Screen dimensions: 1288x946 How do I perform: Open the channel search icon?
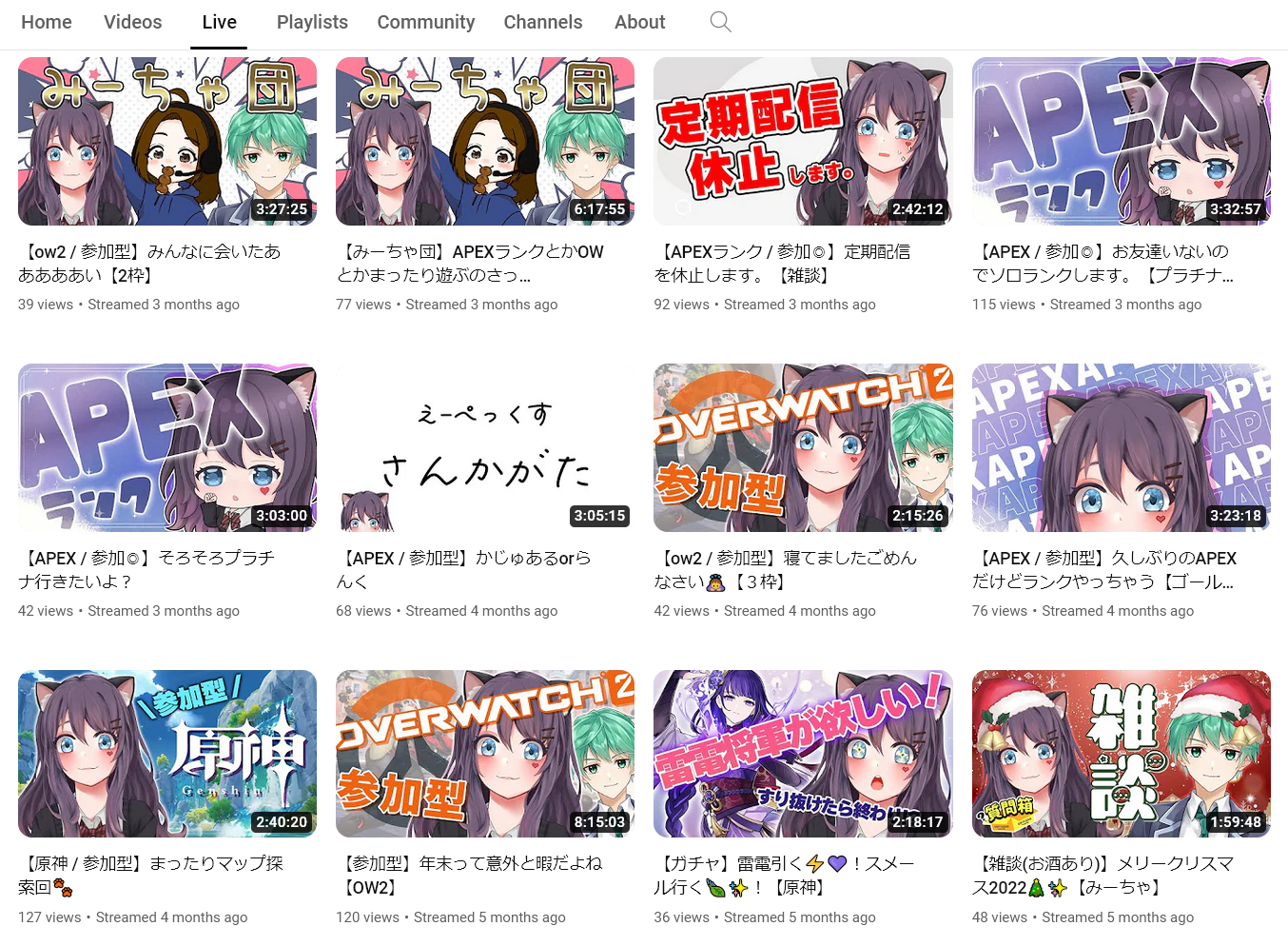tap(720, 22)
